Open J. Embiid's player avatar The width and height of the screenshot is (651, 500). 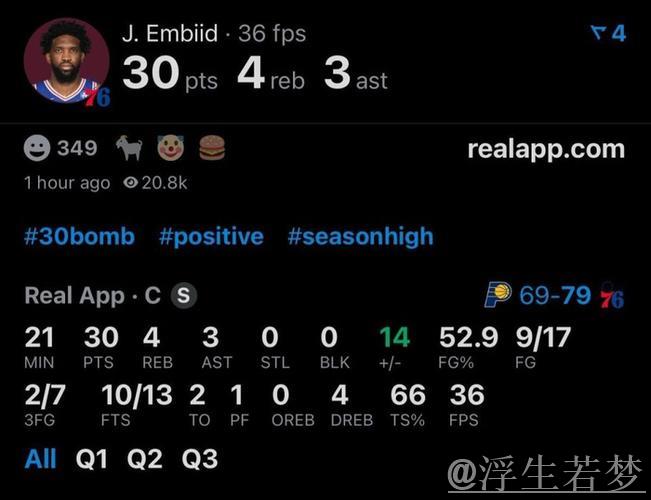pos(66,60)
